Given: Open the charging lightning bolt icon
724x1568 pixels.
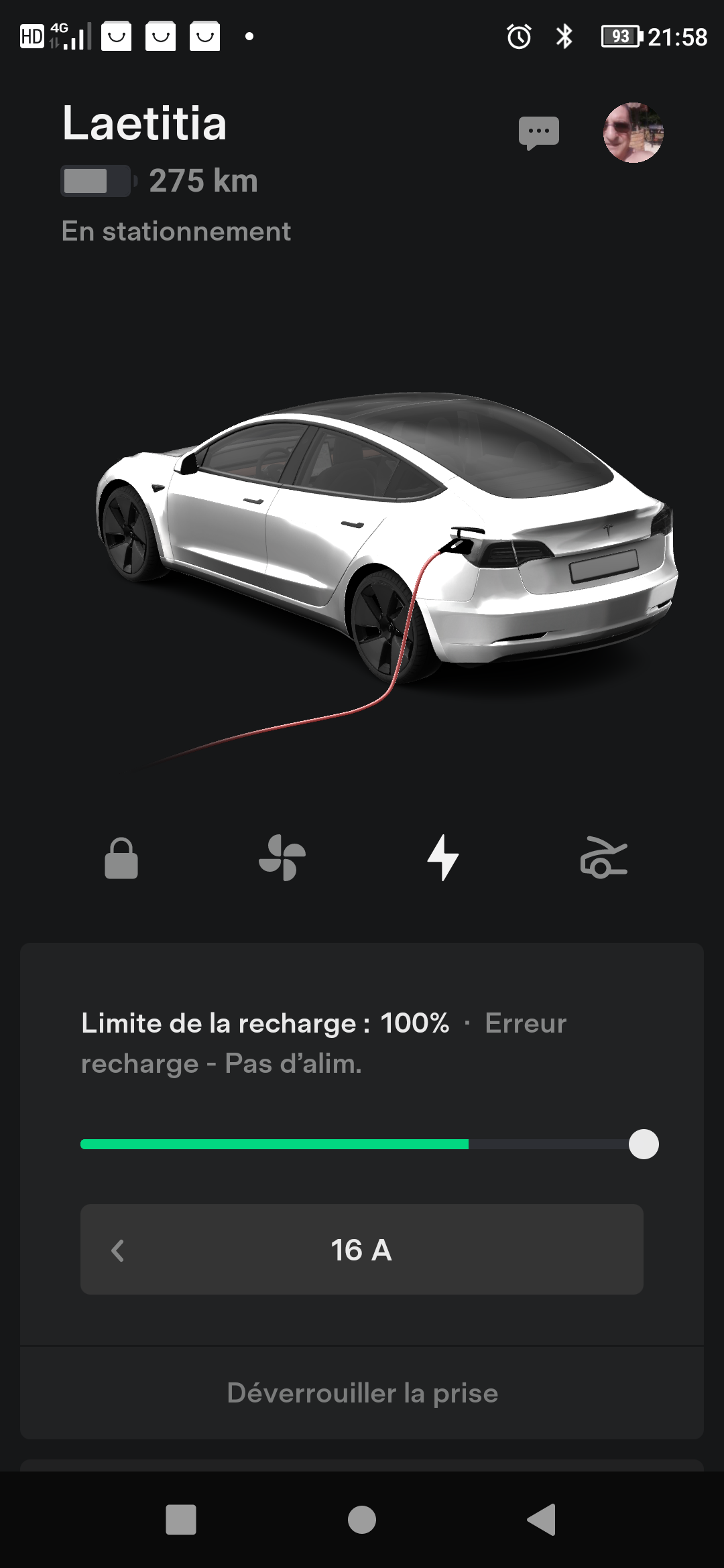Looking at the screenshot, I should tap(443, 858).
